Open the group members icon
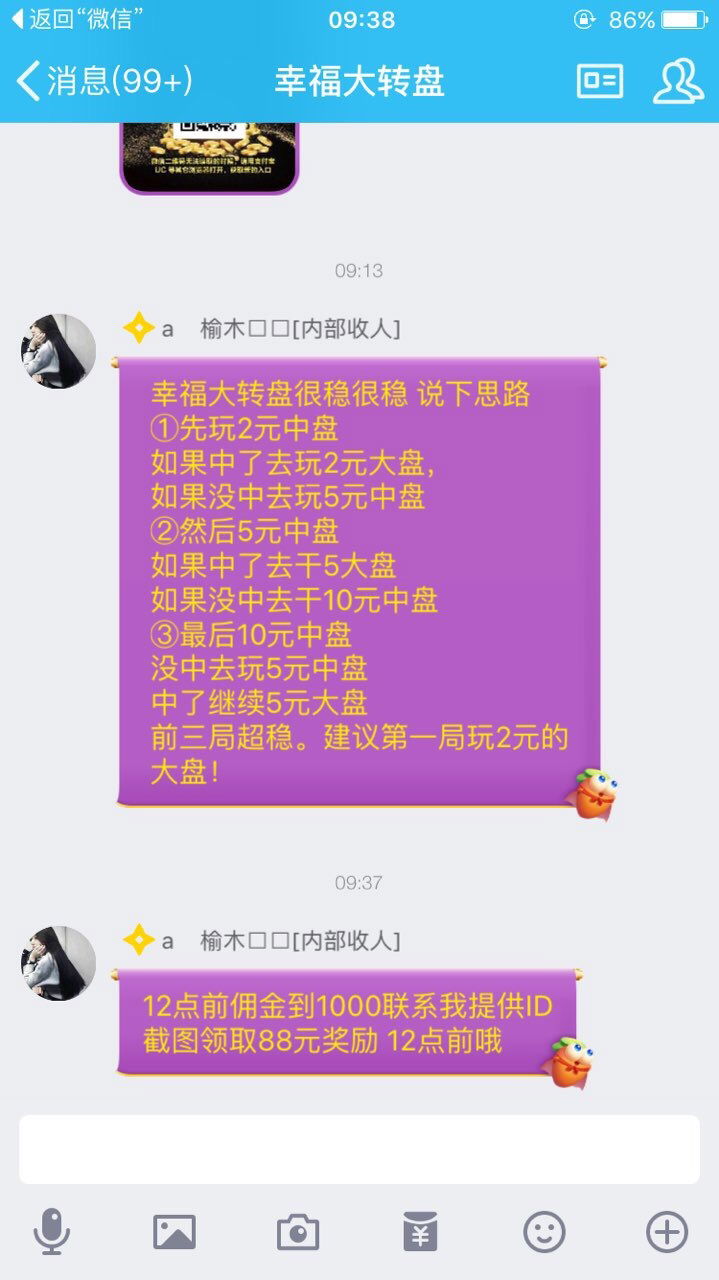This screenshot has width=719, height=1280. (x=678, y=81)
